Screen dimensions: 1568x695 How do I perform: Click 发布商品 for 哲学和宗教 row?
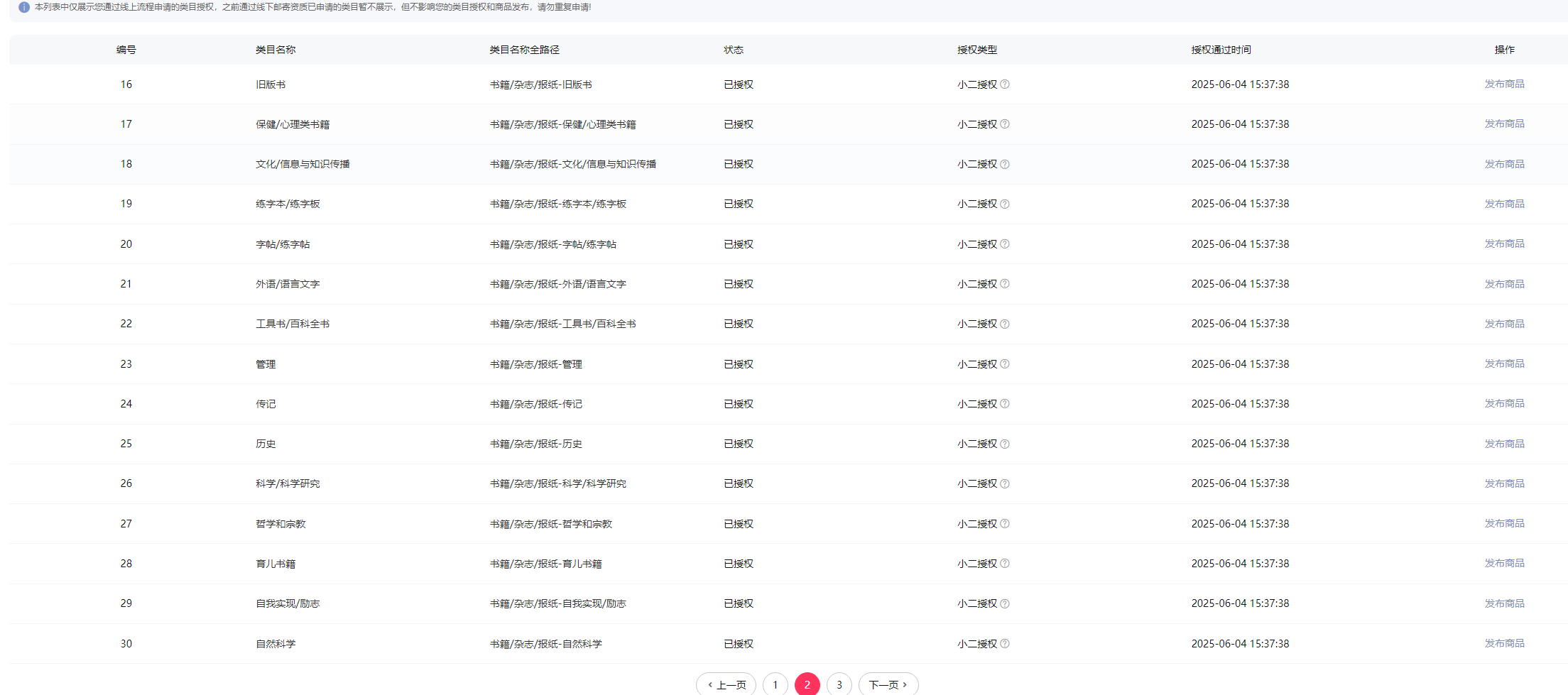1504,523
